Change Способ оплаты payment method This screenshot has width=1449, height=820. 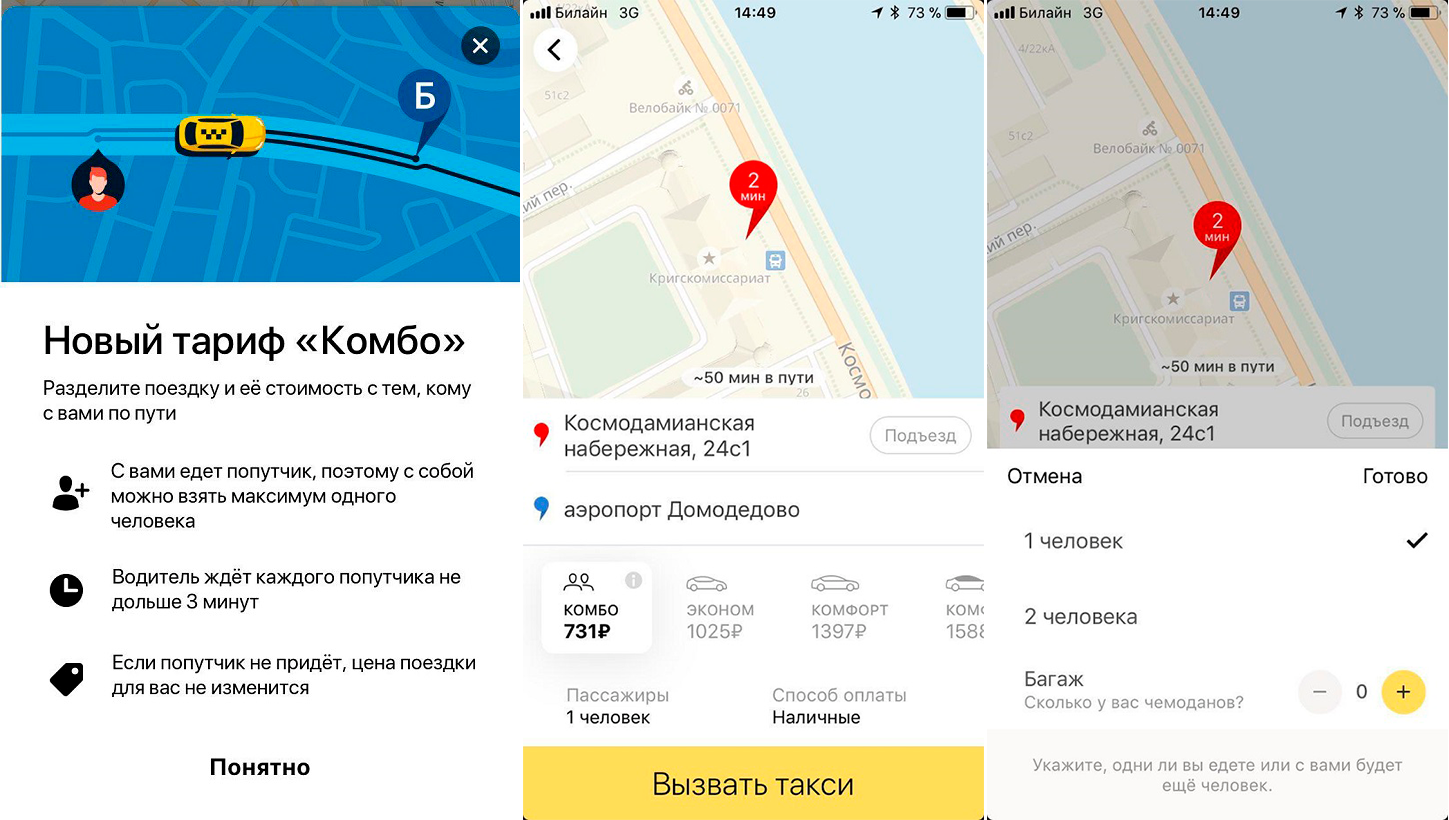click(838, 706)
